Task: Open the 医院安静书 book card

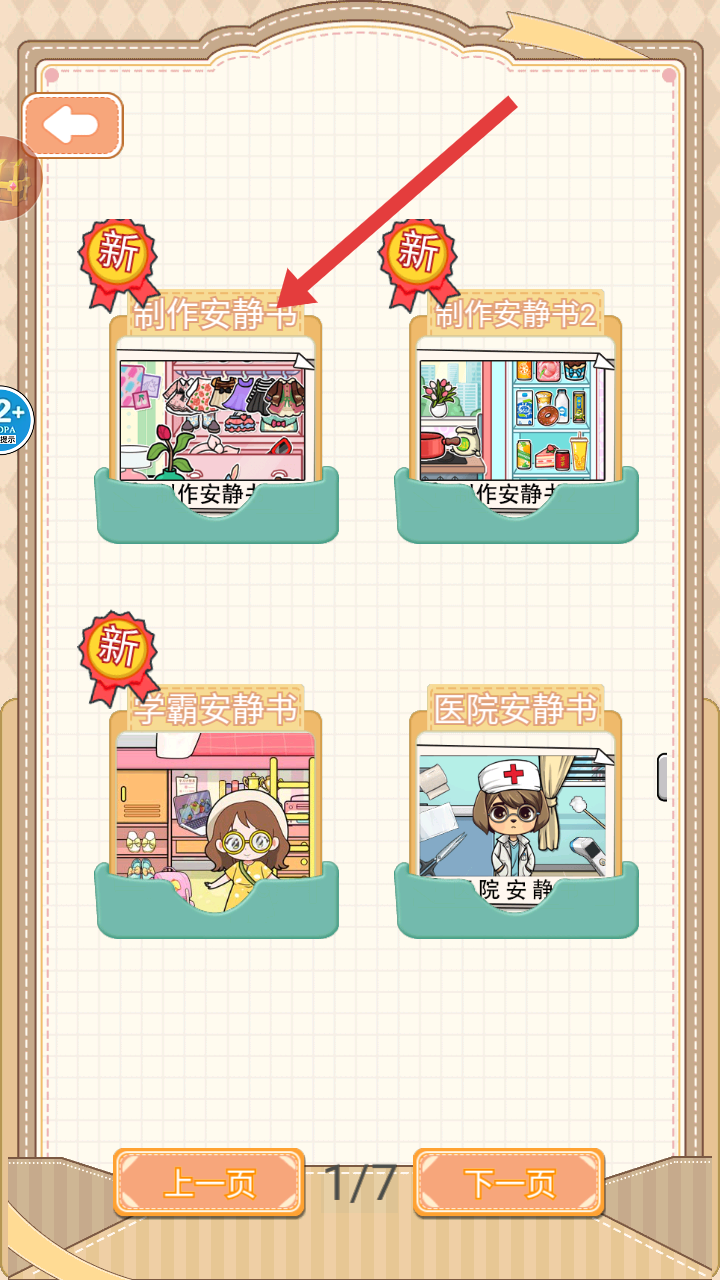Action: coord(517,815)
